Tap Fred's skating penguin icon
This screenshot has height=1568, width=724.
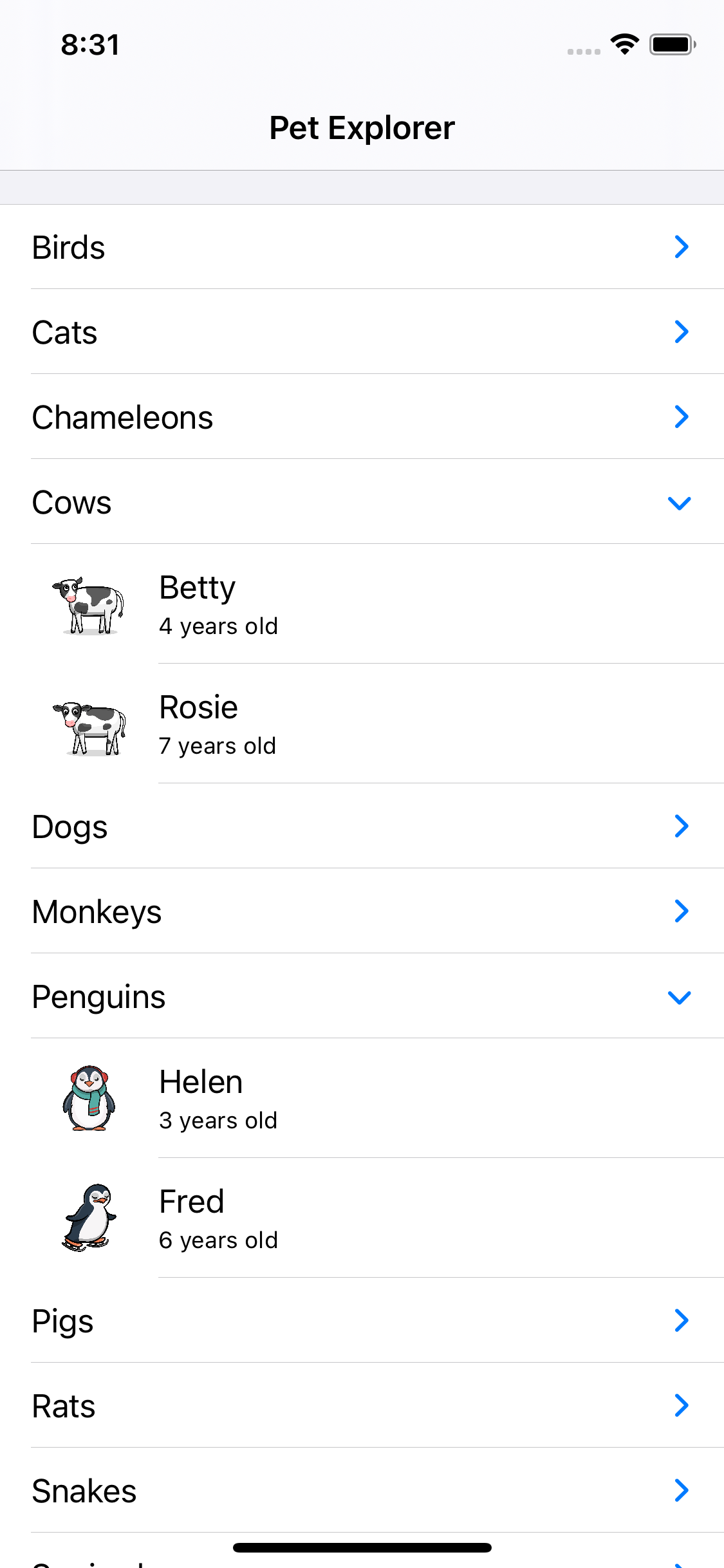[x=89, y=1218]
